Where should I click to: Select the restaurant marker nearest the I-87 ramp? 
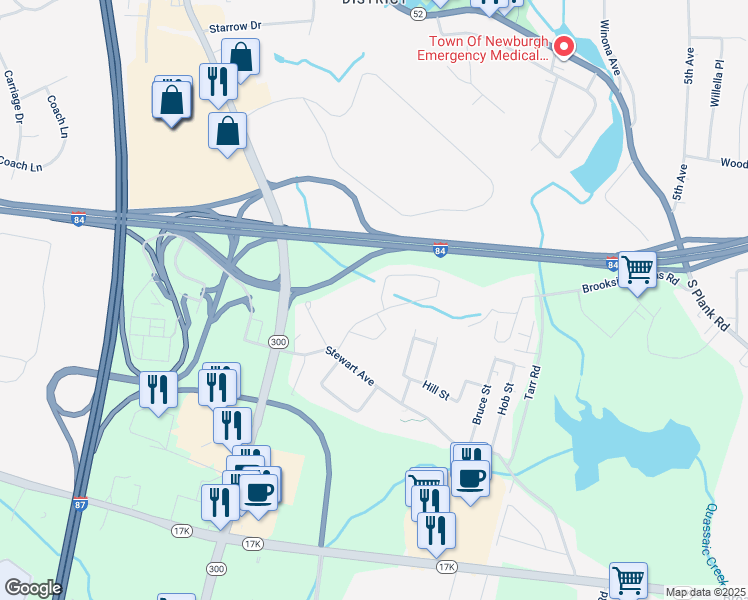(158, 389)
